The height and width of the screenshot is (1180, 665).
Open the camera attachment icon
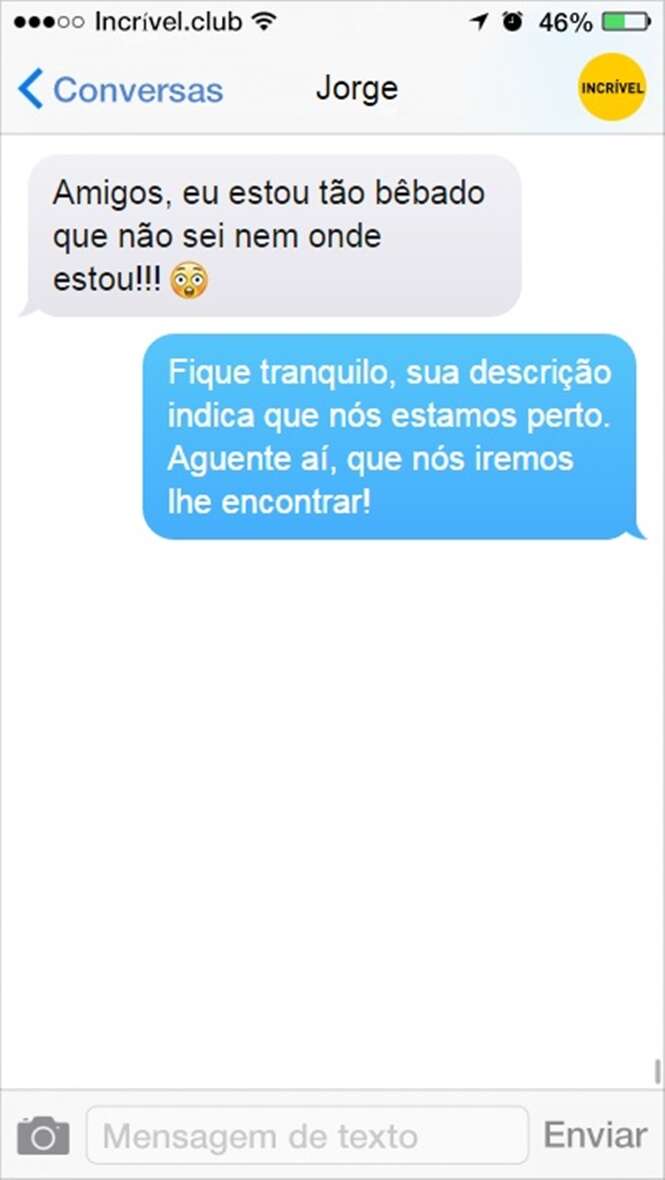[43, 1136]
